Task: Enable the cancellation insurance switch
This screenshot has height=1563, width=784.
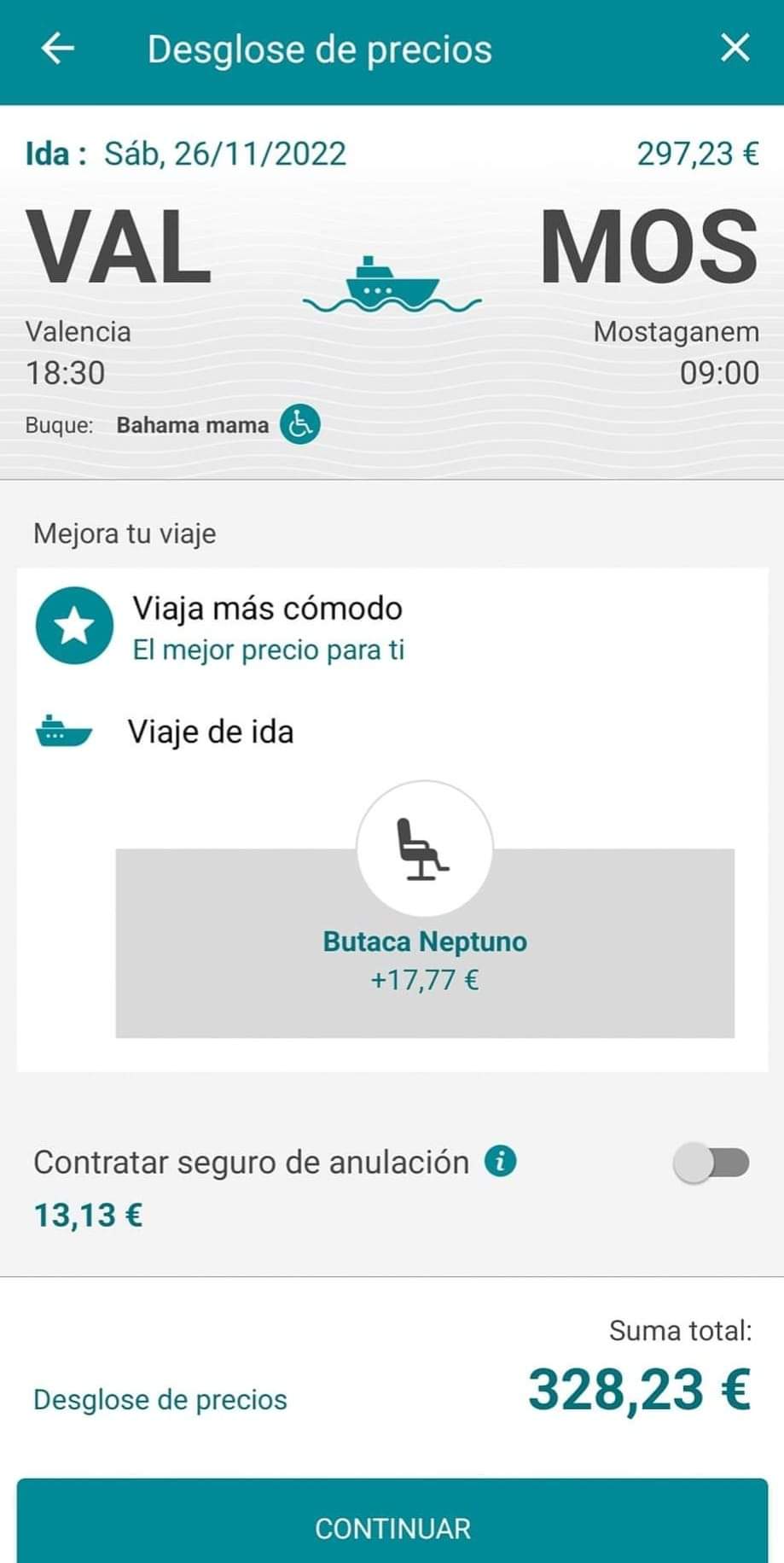Action: click(711, 1163)
